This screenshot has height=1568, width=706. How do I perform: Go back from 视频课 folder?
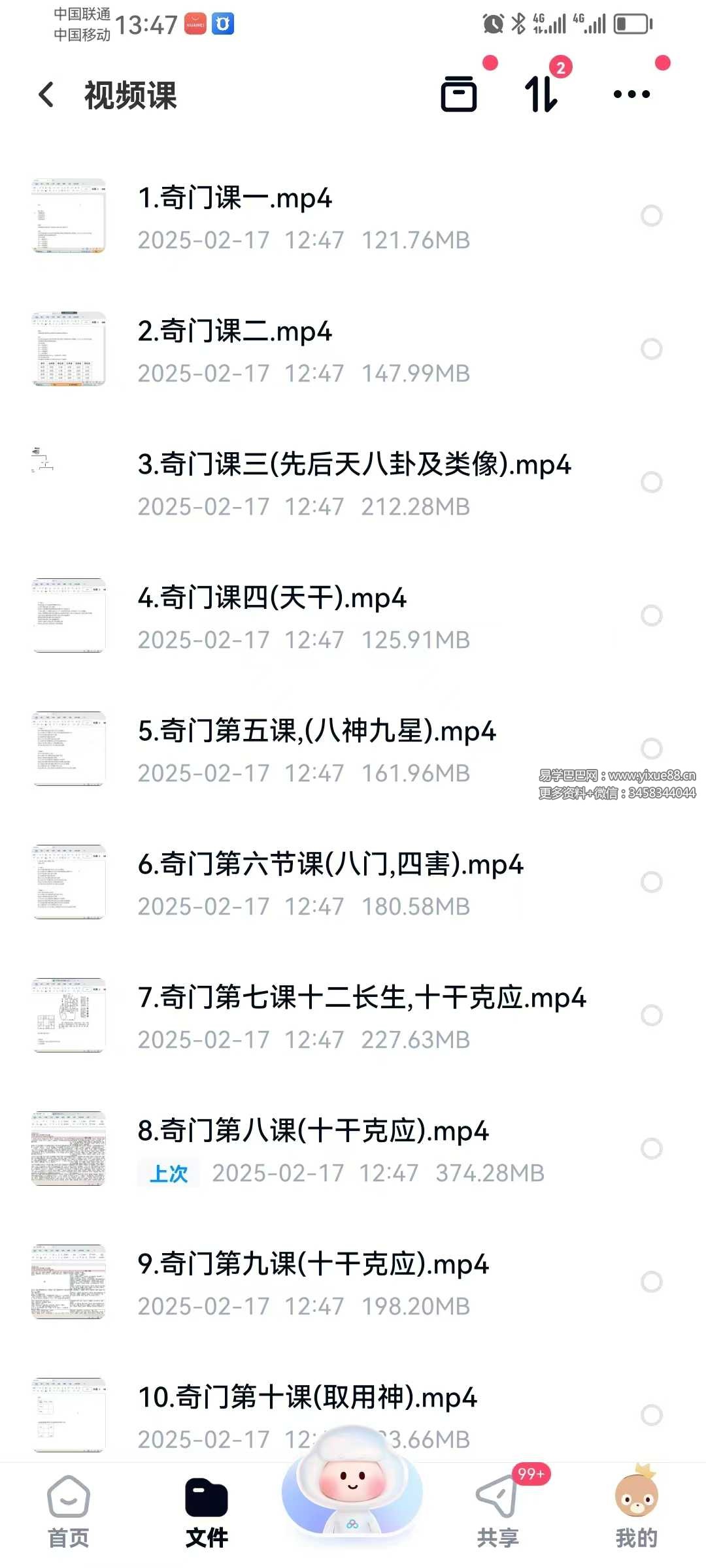pos(46,95)
